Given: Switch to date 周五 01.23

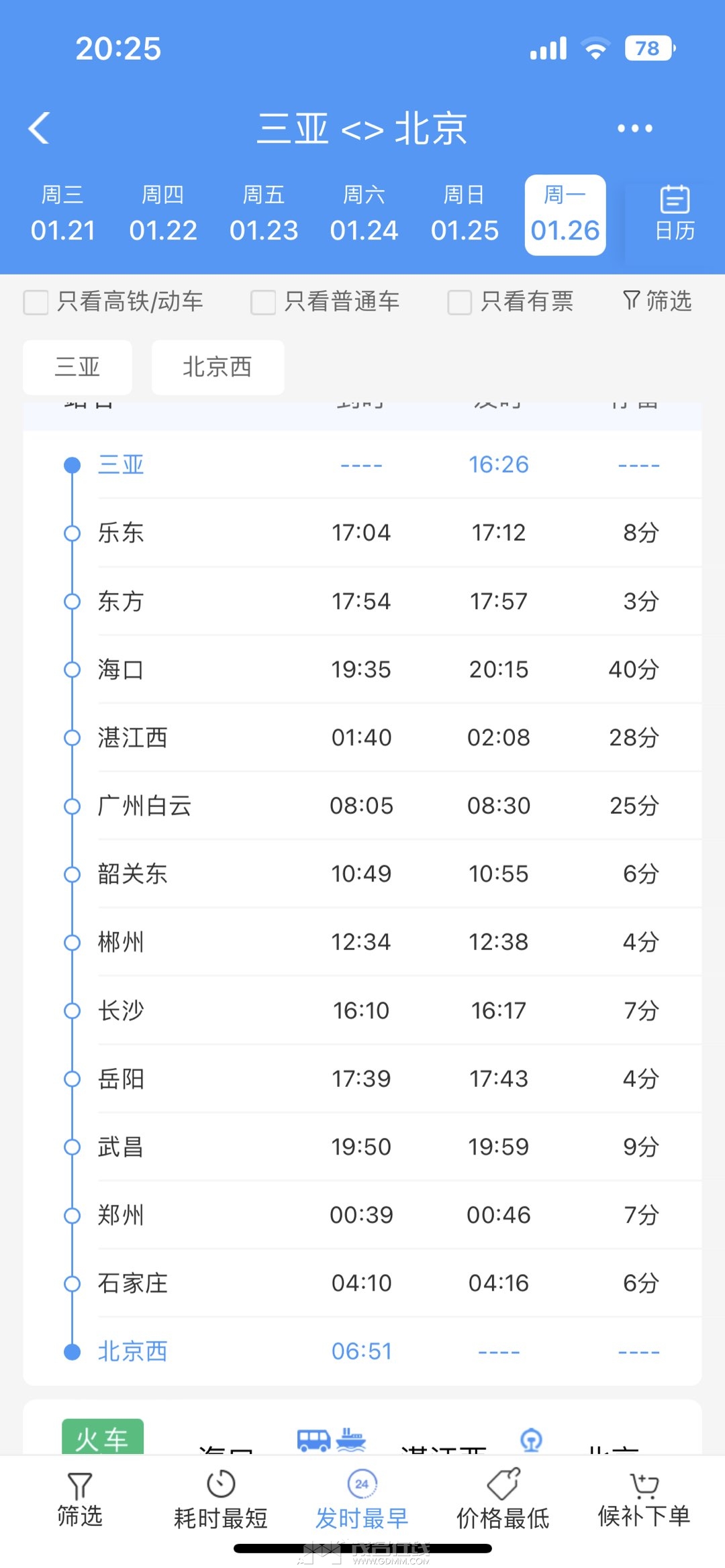Looking at the screenshot, I should click(264, 215).
